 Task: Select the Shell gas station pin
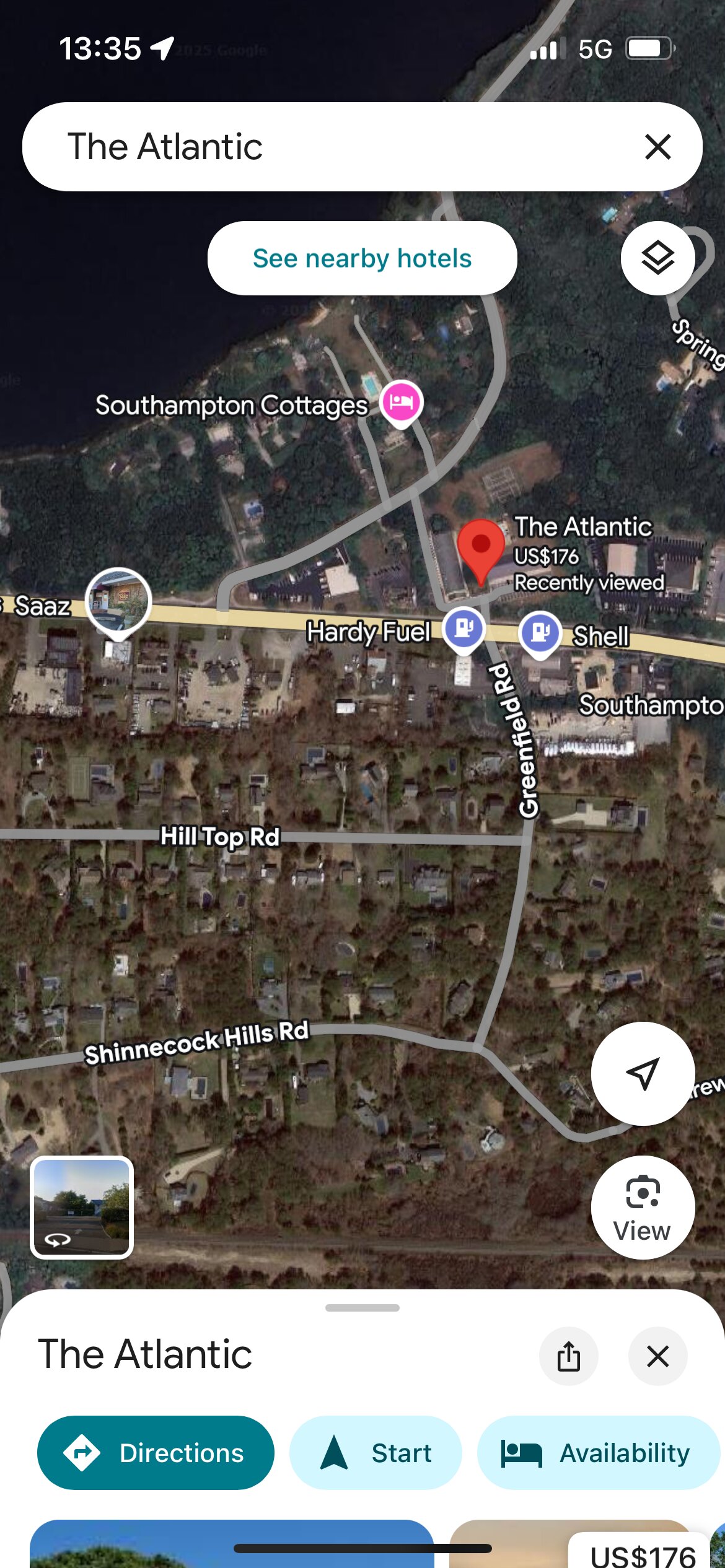pos(540,632)
